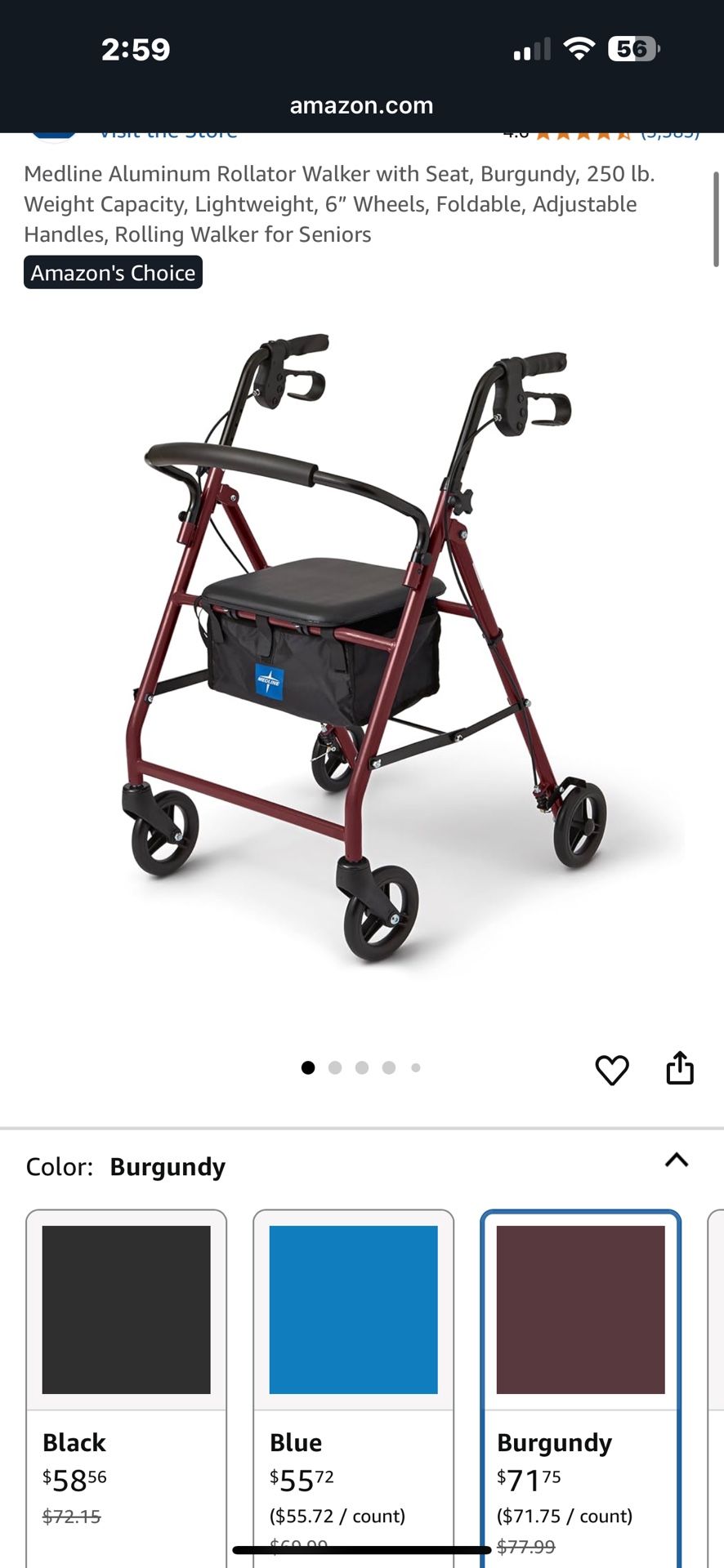The height and width of the screenshot is (1568, 724).
Task: Open the share icon for this product
Action: pos(681,1068)
